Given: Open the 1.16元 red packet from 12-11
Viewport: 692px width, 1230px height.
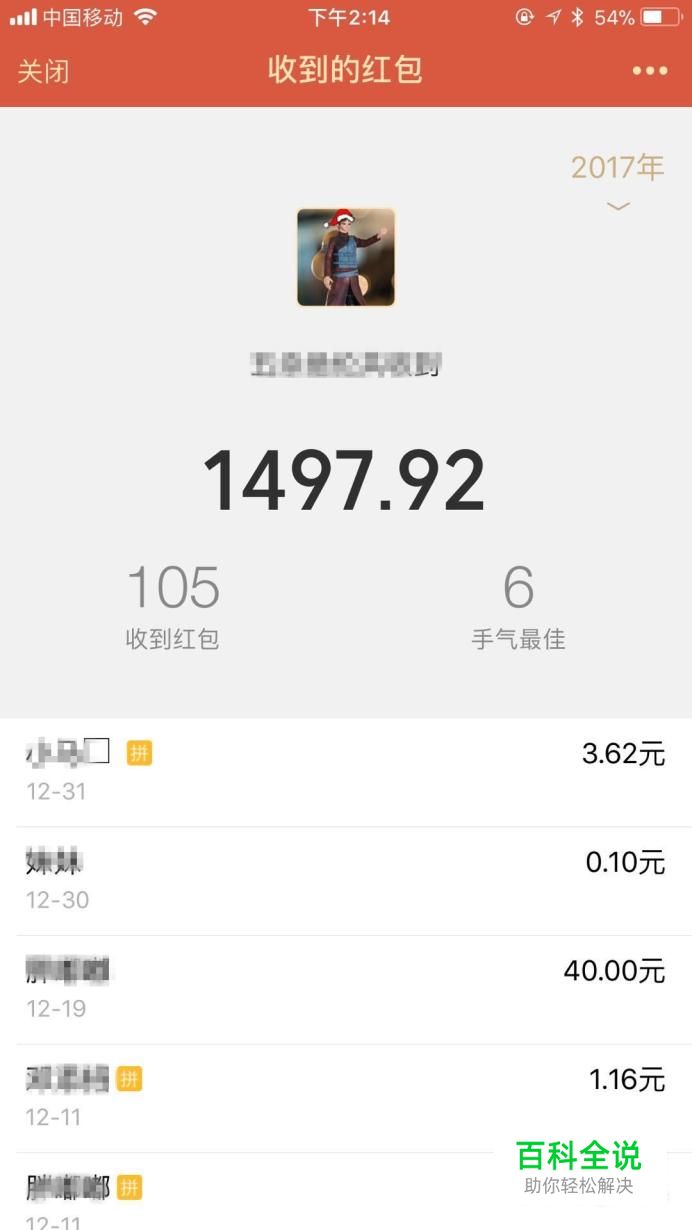Looking at the screenshot, I should pos(346,1098).
